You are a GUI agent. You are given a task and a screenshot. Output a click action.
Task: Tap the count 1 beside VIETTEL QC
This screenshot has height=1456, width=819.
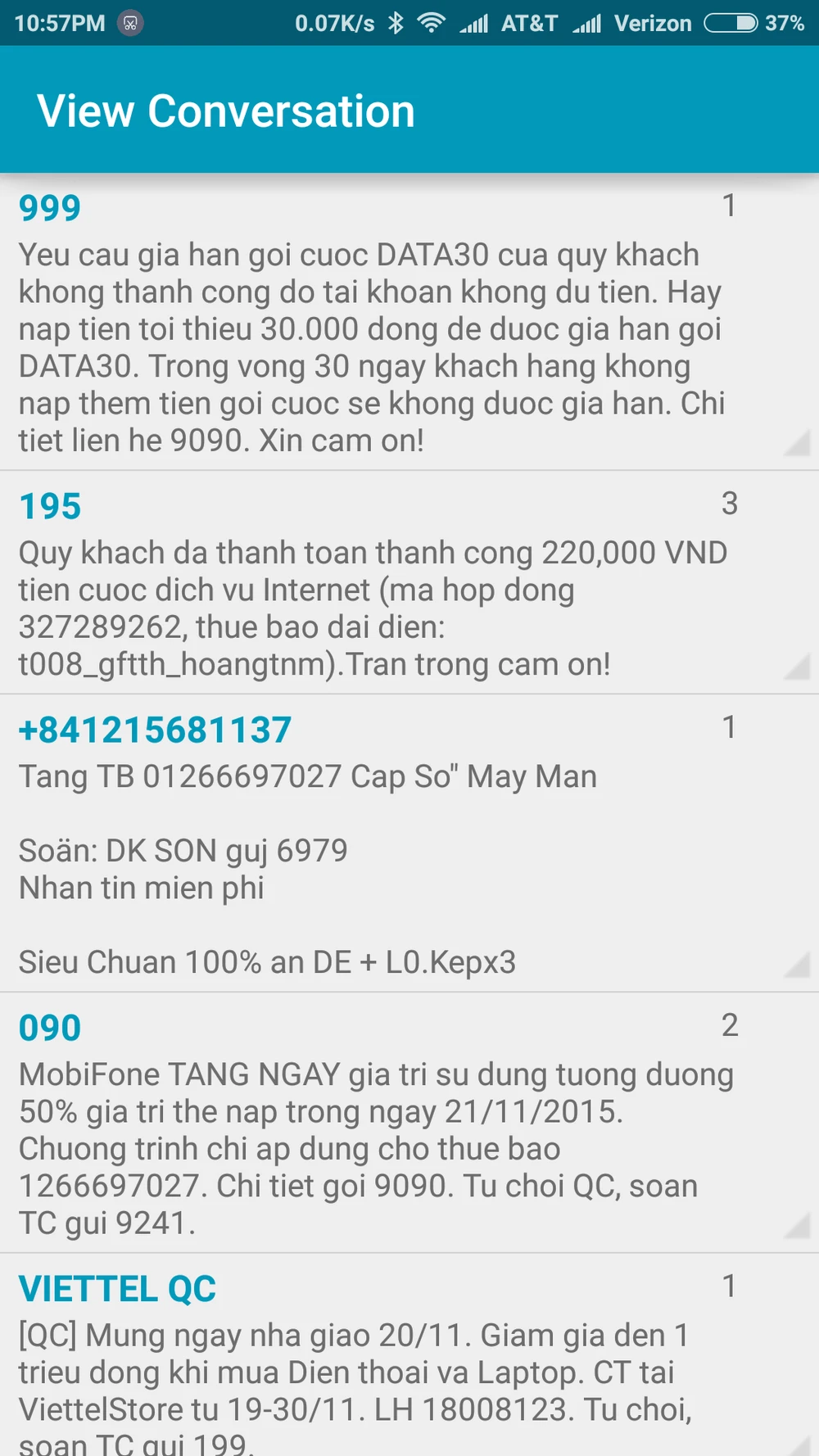point(730,1287)
